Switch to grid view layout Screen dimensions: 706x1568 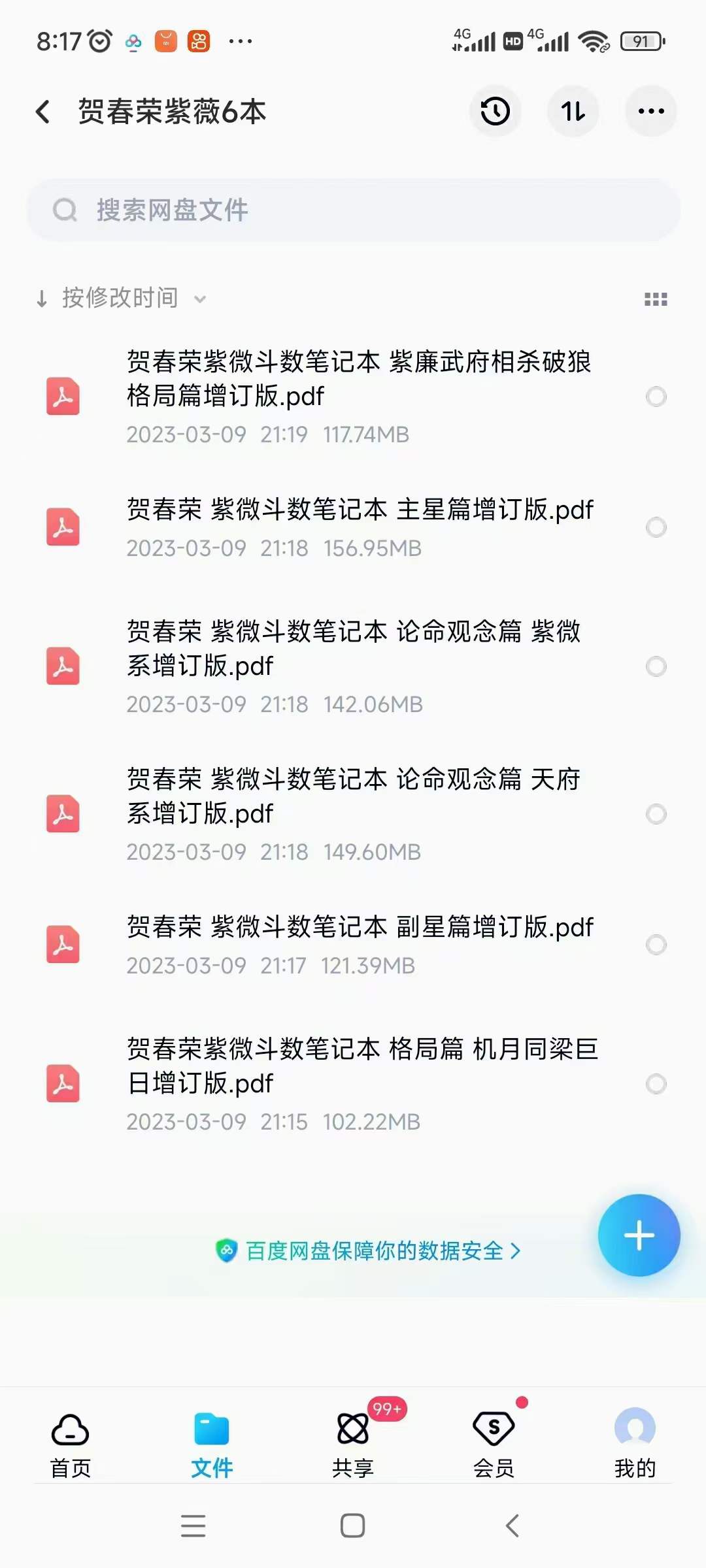656,298
